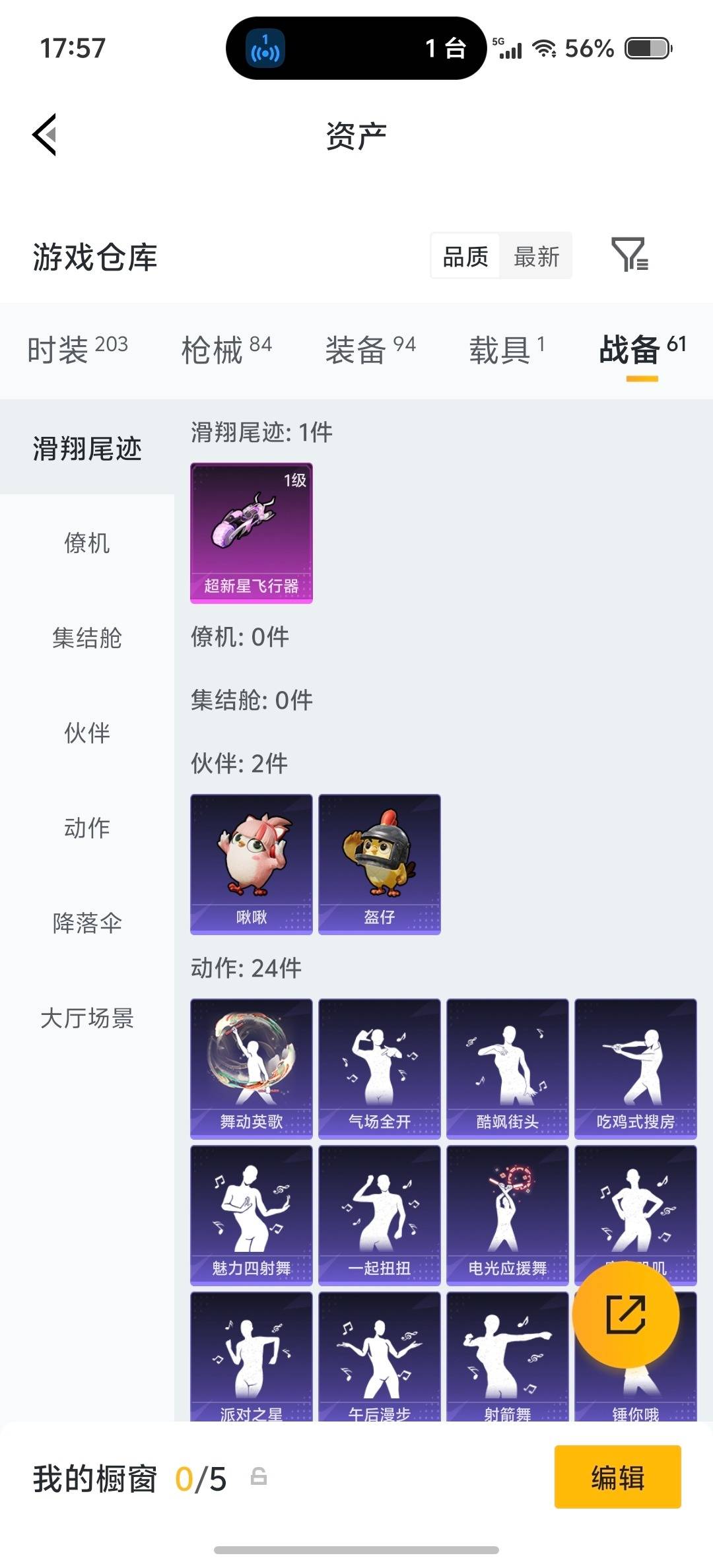
Task: Click the back arrow to leave 资产 page
Action: [44, 134]
